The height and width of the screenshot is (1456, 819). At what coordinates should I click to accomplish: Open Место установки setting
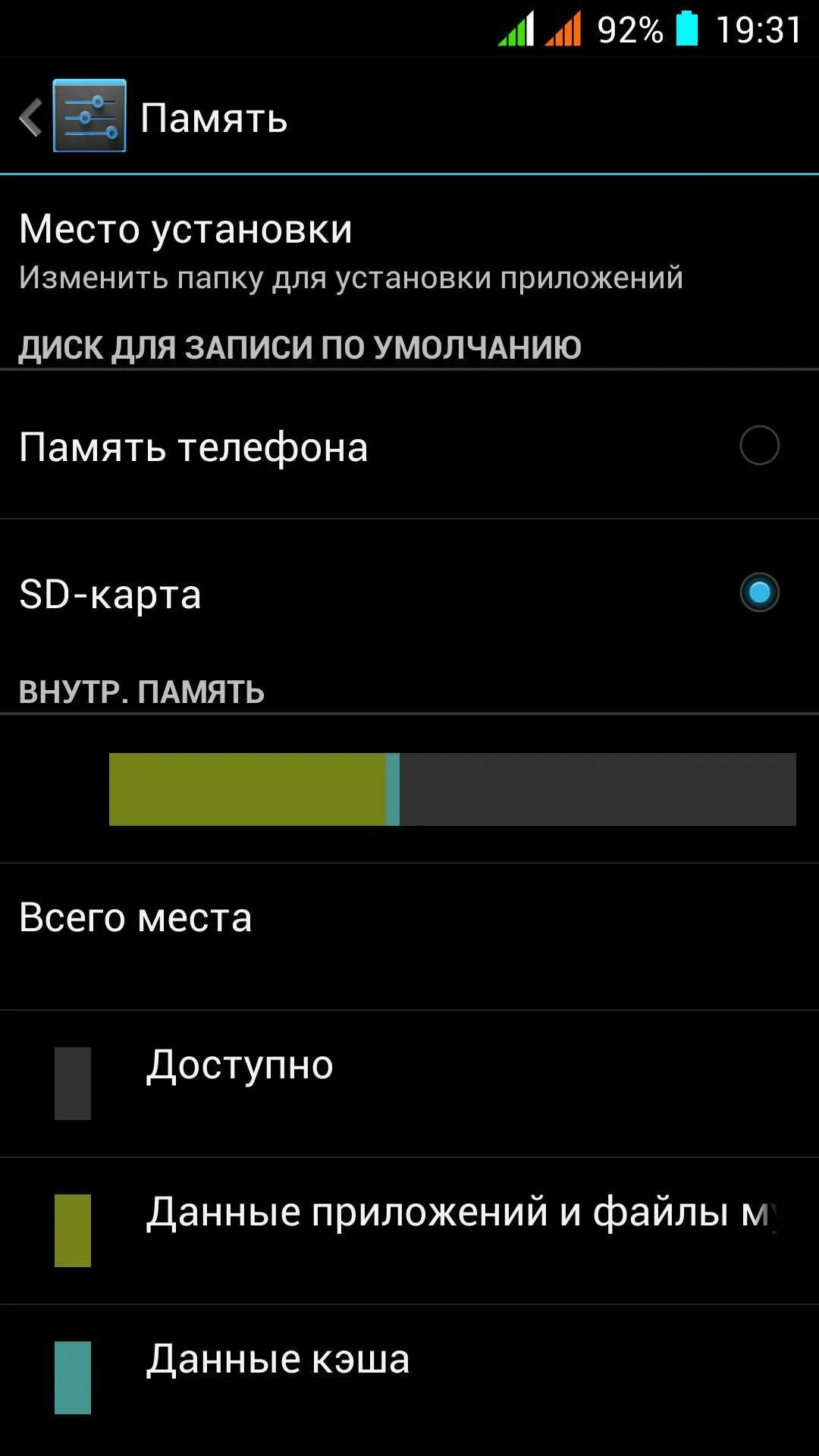click(409, 253)
